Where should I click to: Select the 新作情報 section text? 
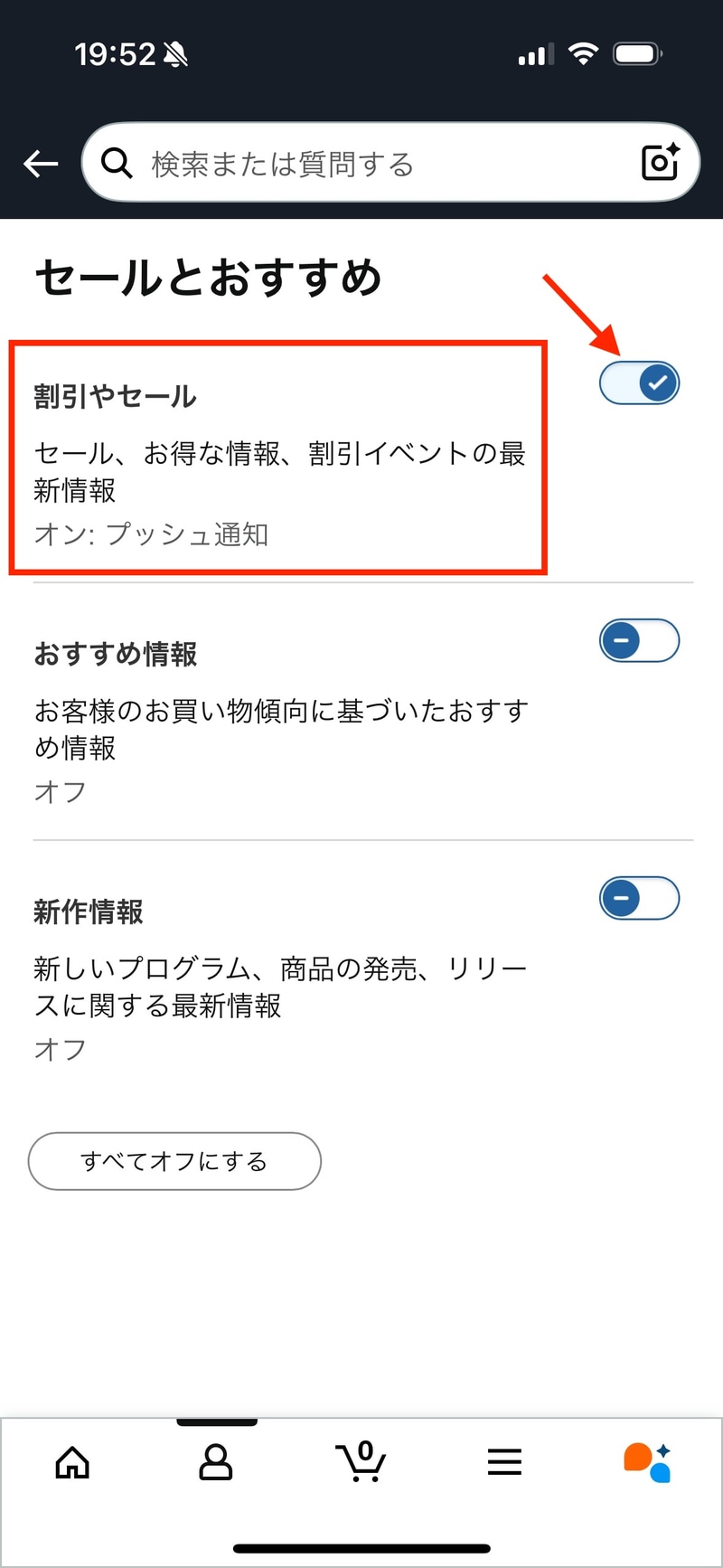click(x=87, y=912)
